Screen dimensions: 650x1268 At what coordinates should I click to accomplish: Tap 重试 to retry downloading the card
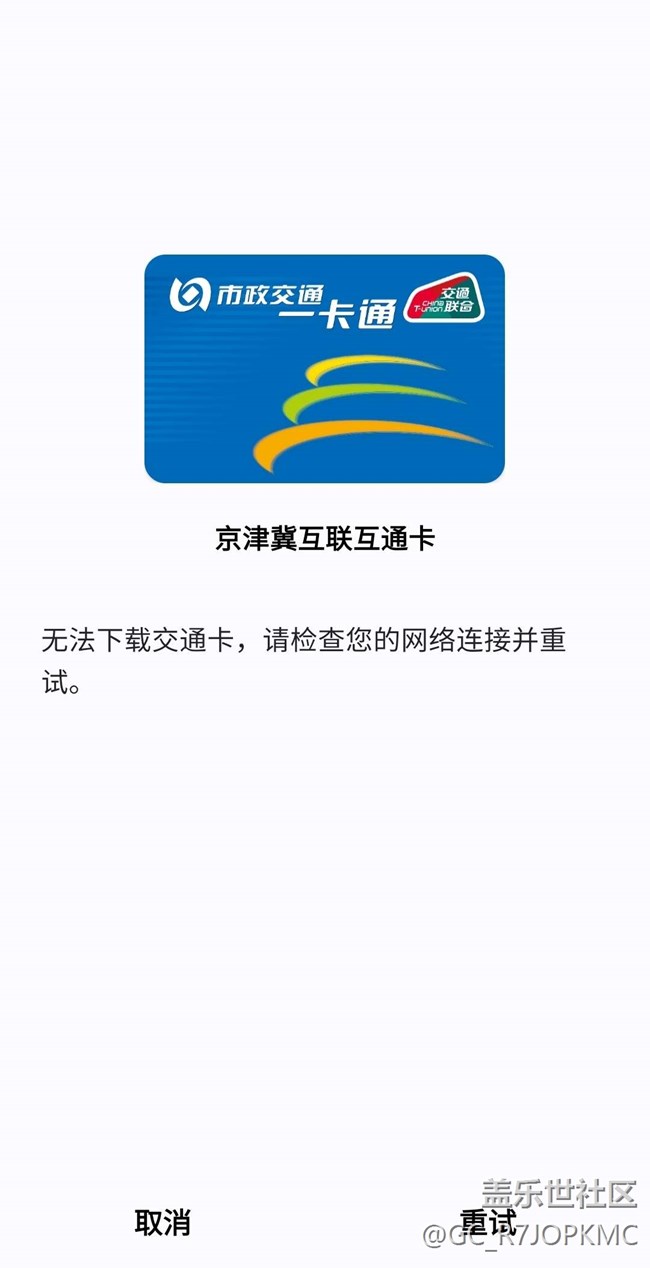487,1222
